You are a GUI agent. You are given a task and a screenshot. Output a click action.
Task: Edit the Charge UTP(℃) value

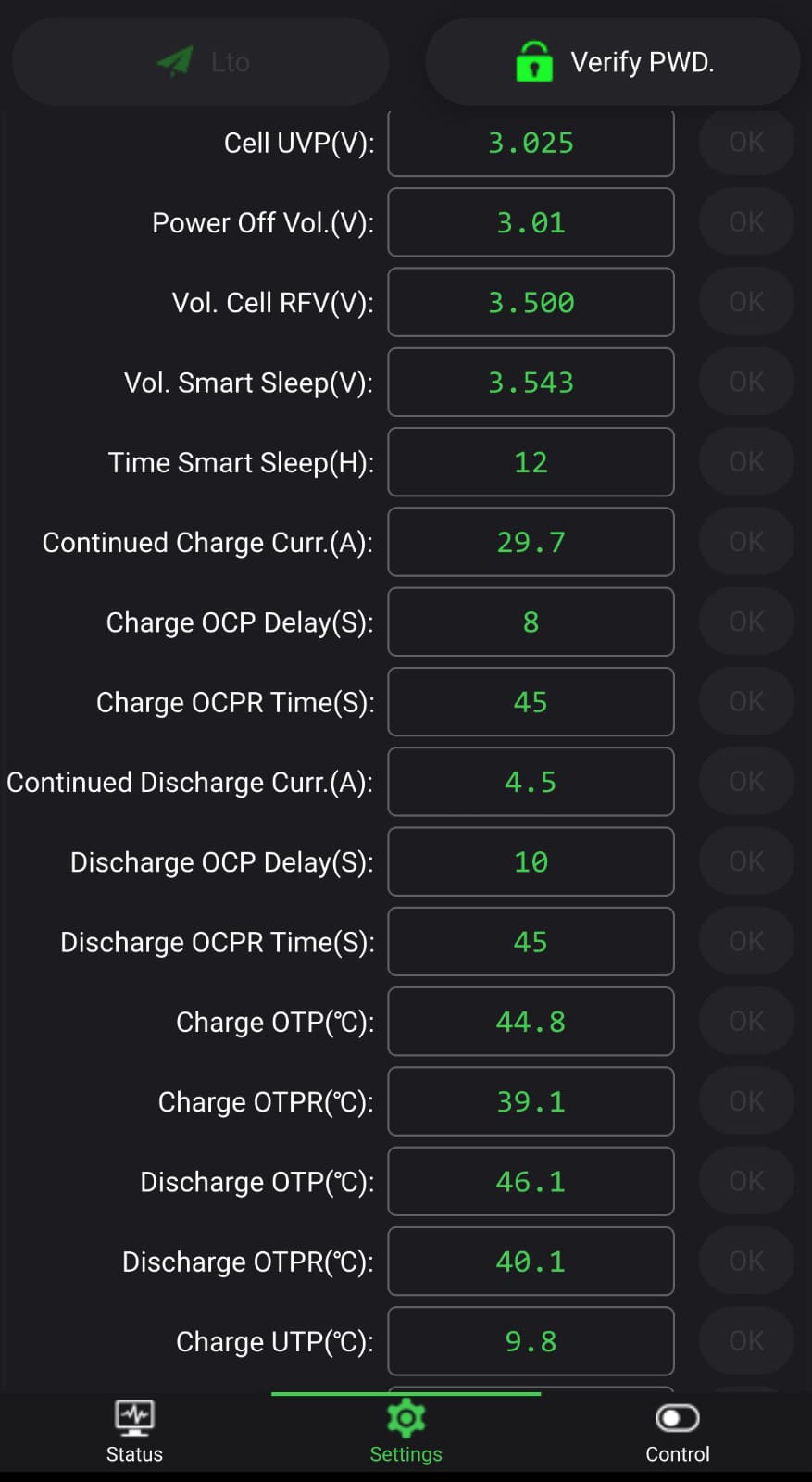tap(531, 1341)
